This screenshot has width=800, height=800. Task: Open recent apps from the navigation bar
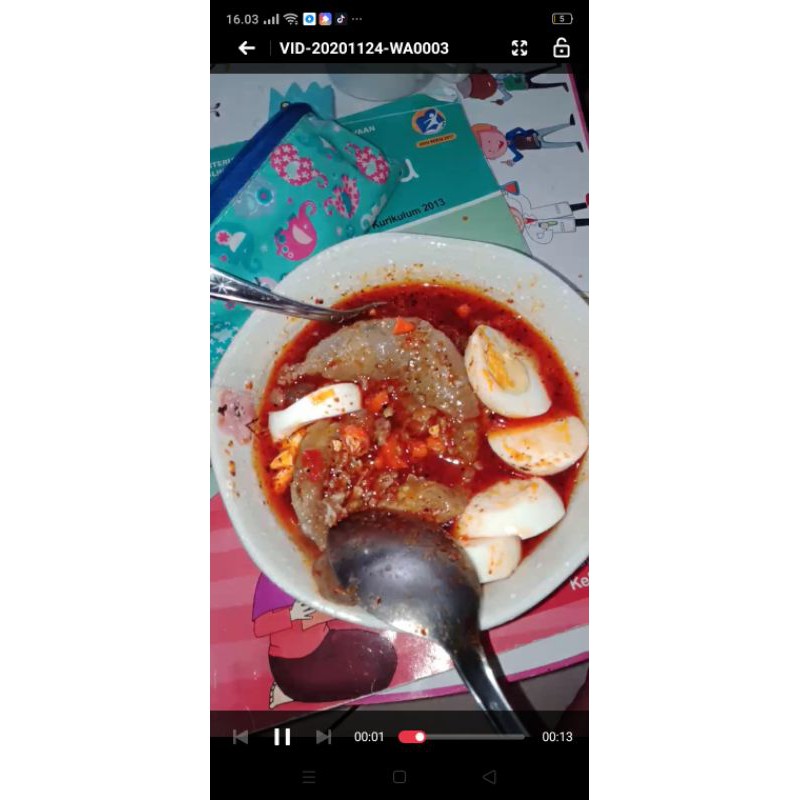click(x=309, y=777)
